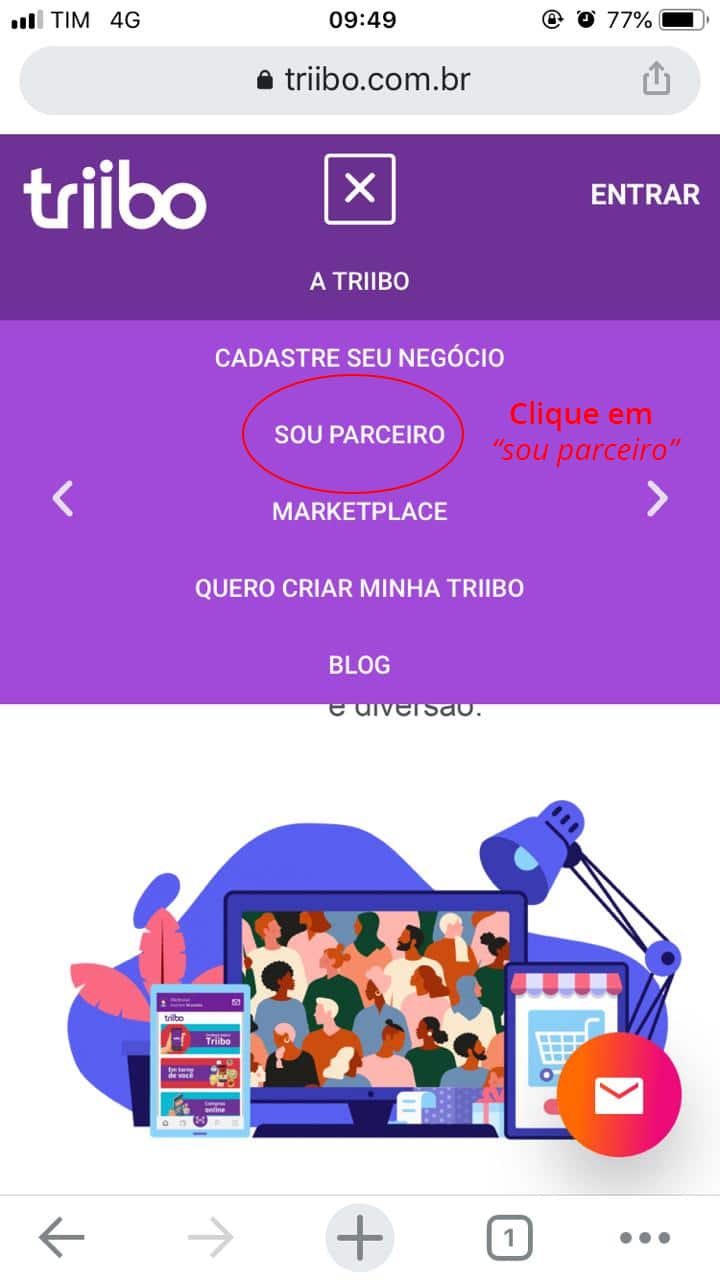
Task: Open the SOU PARCEIRO option
Action: click(x=359, y=435)
